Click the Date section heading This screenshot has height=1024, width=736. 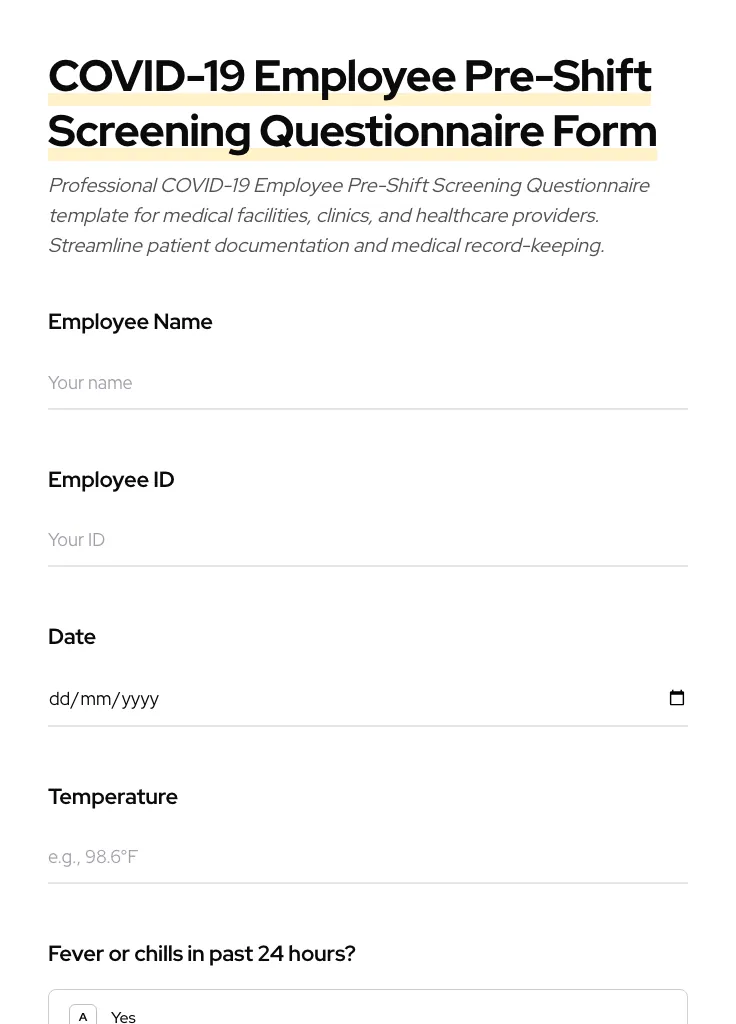72,636
